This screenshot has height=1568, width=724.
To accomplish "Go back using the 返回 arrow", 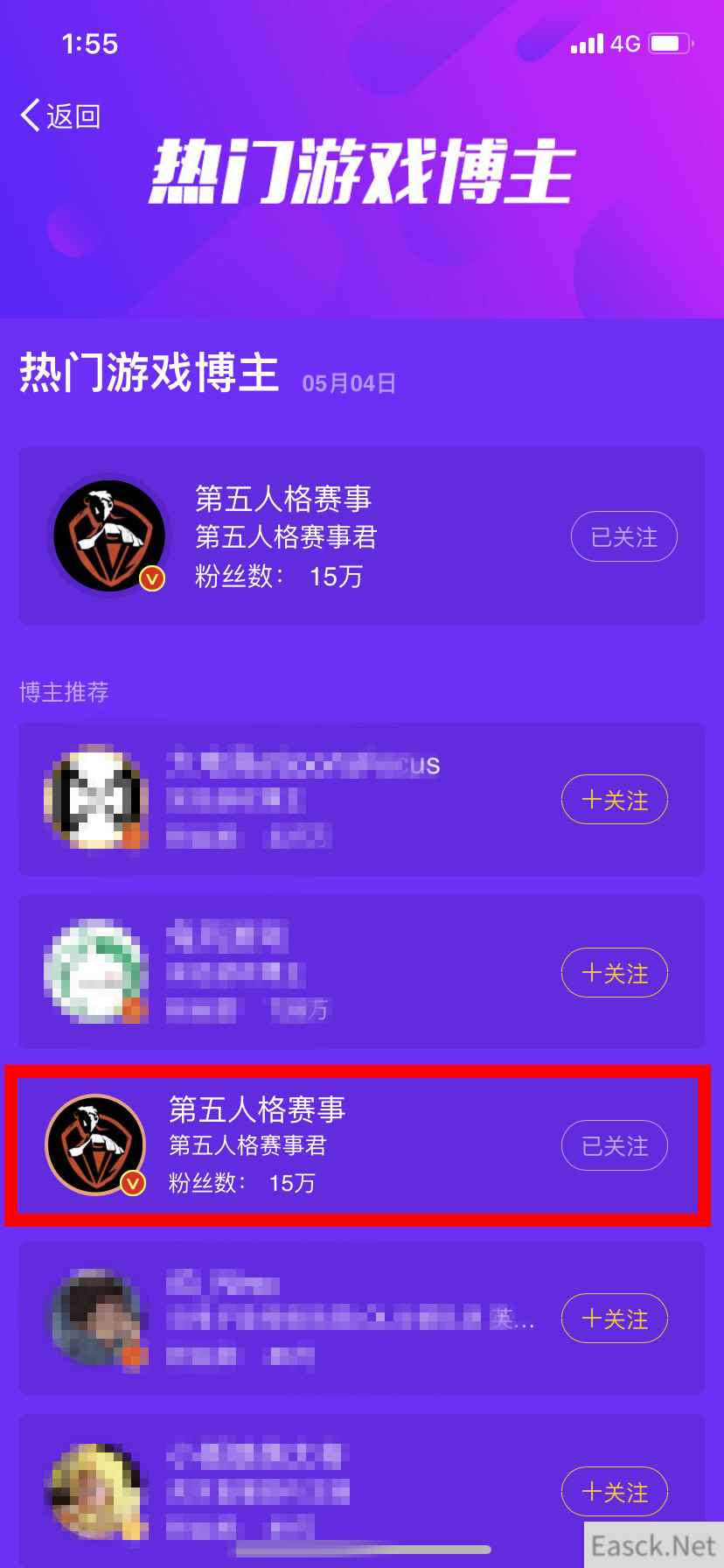I will 59,115.
